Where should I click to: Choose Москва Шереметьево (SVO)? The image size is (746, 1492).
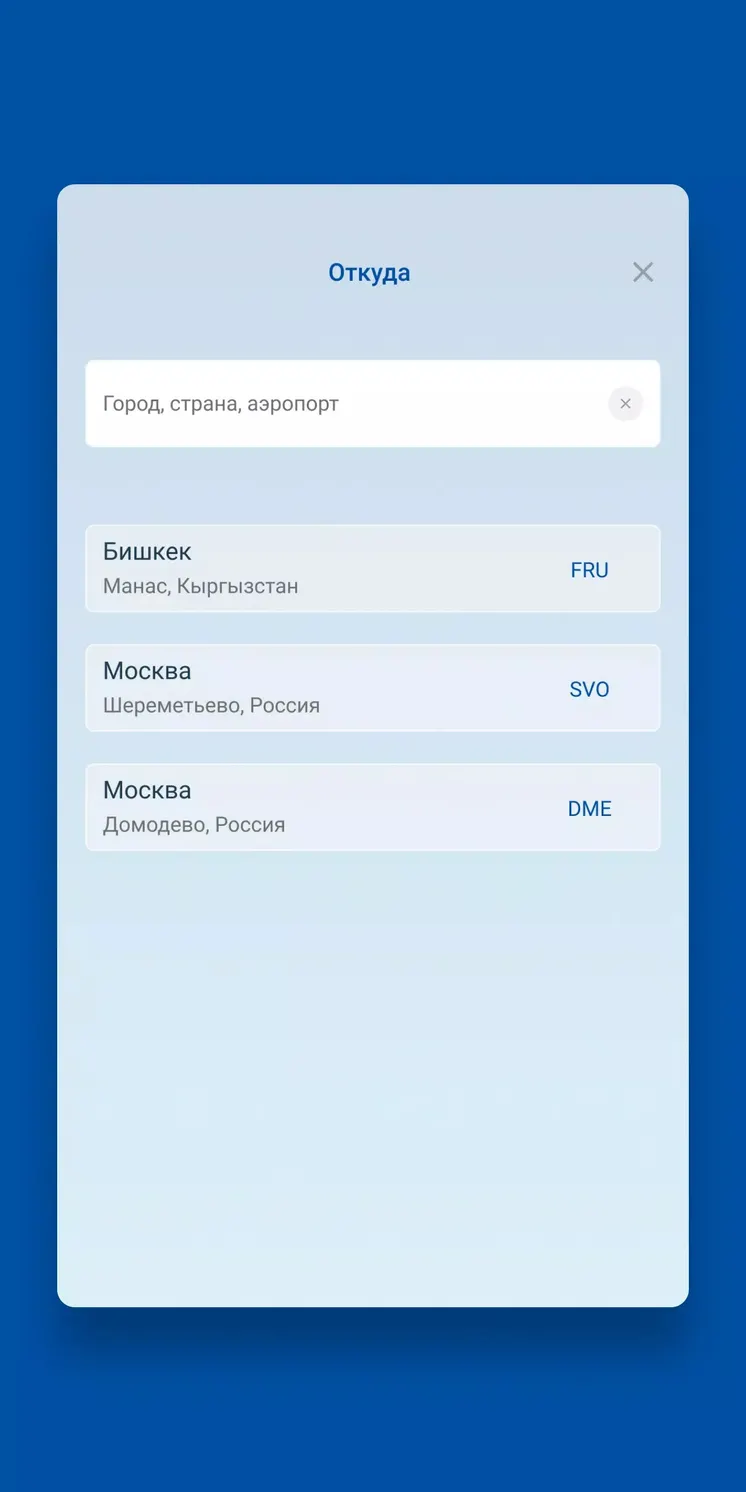372,688
